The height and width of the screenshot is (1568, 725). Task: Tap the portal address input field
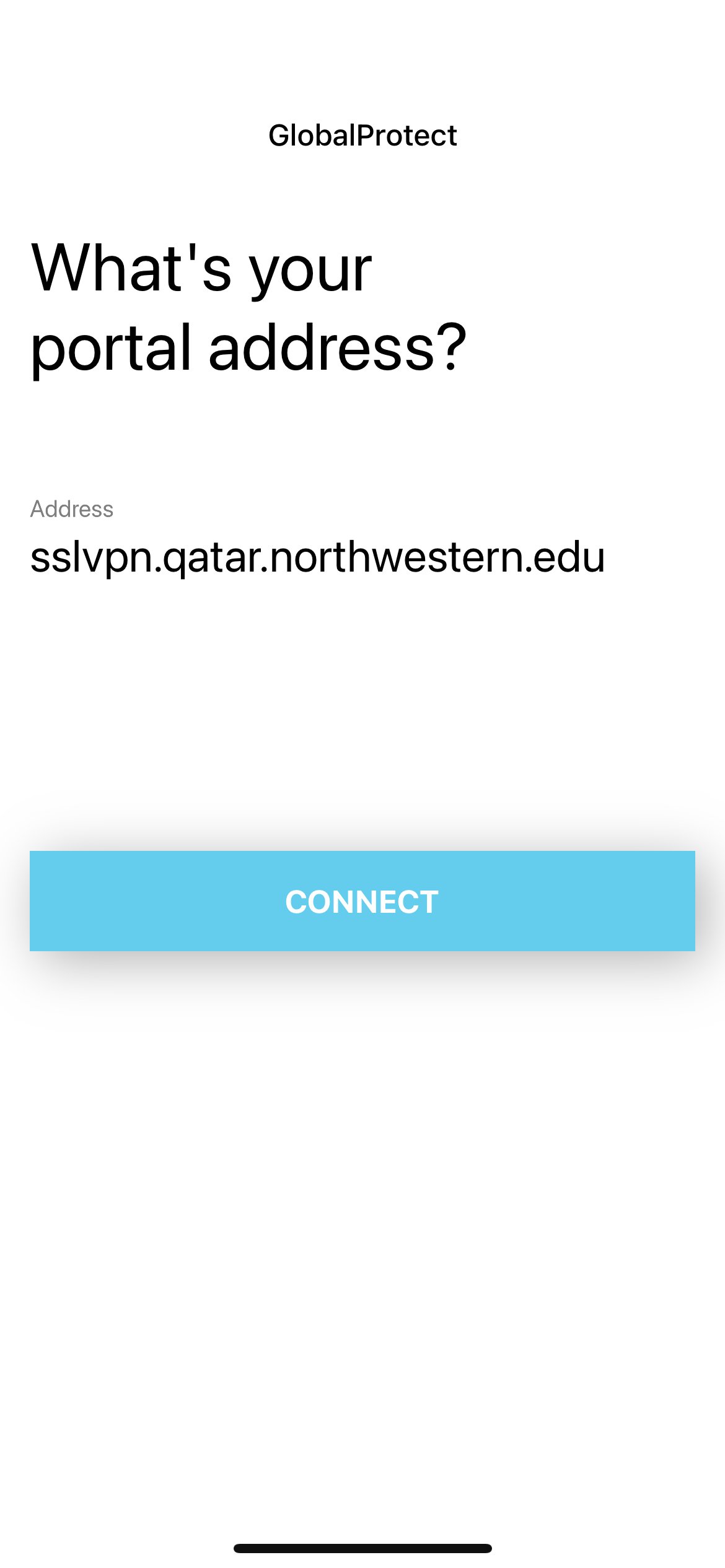point(317,557)
